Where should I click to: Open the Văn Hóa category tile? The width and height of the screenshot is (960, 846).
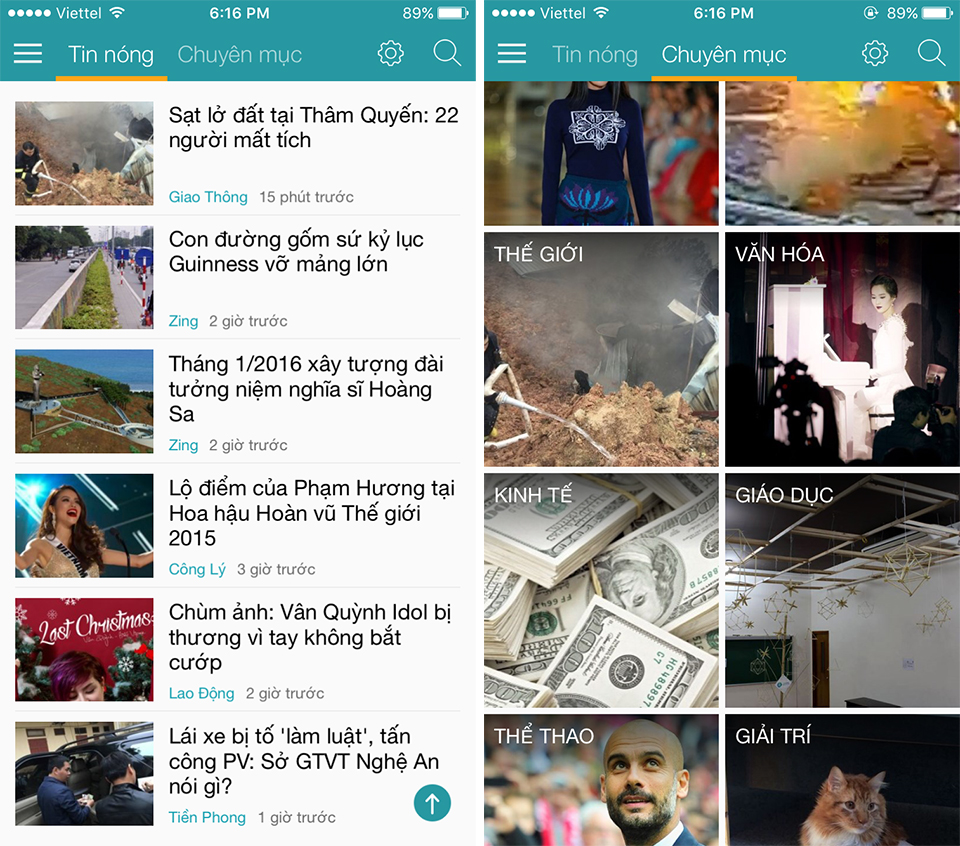(842, 349)
